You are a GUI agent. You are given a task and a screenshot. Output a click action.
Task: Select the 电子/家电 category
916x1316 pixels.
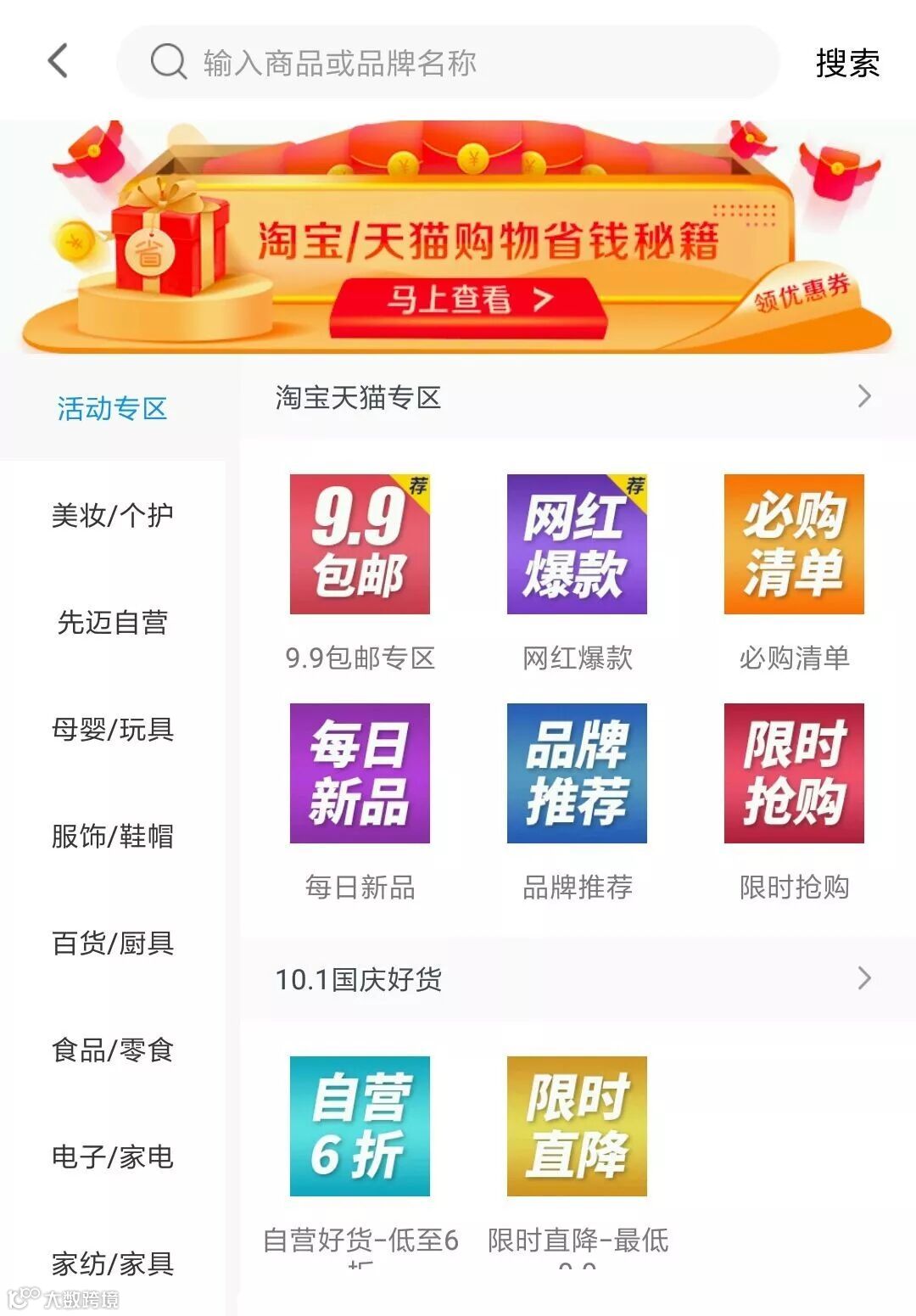(x=113, y=1156)
